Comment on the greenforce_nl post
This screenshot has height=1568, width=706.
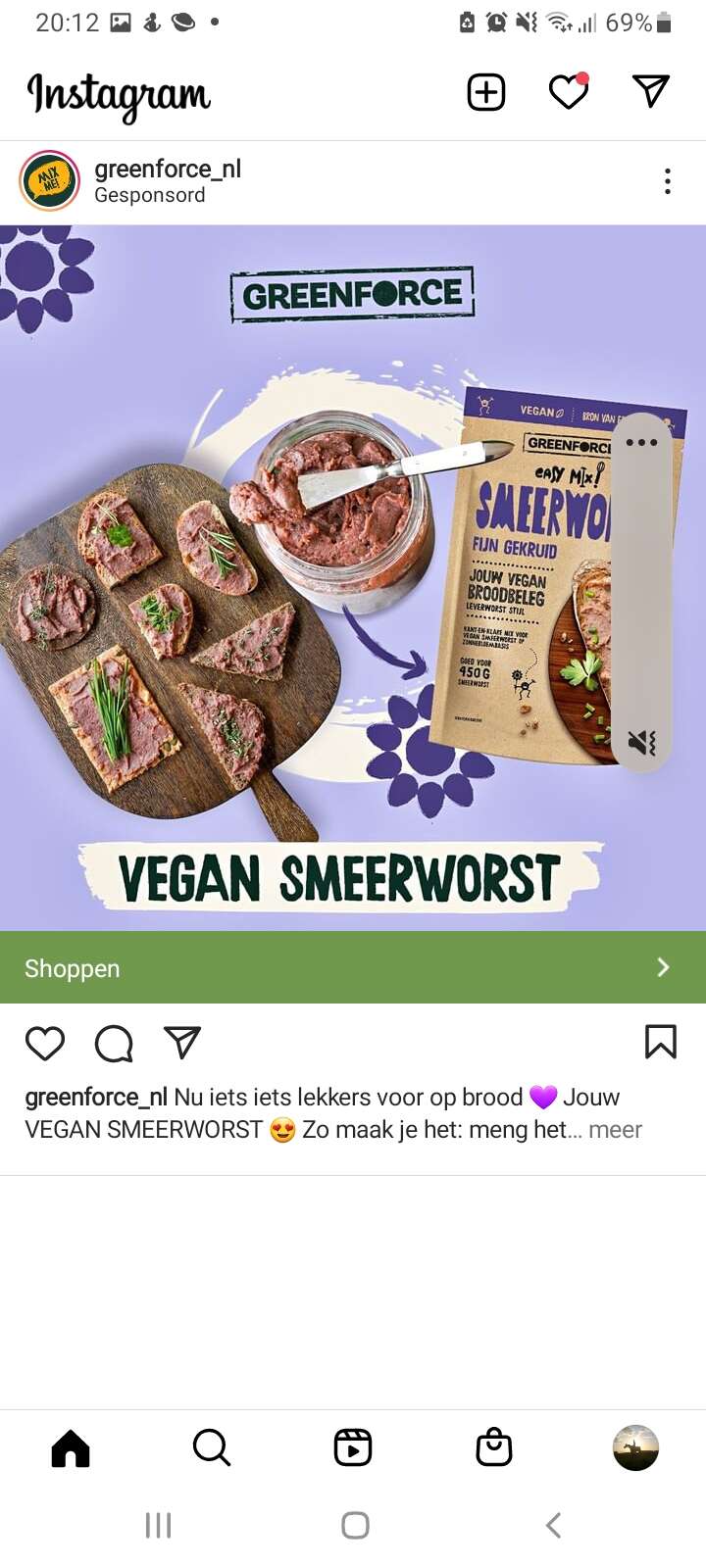(x=114, y=1043)
